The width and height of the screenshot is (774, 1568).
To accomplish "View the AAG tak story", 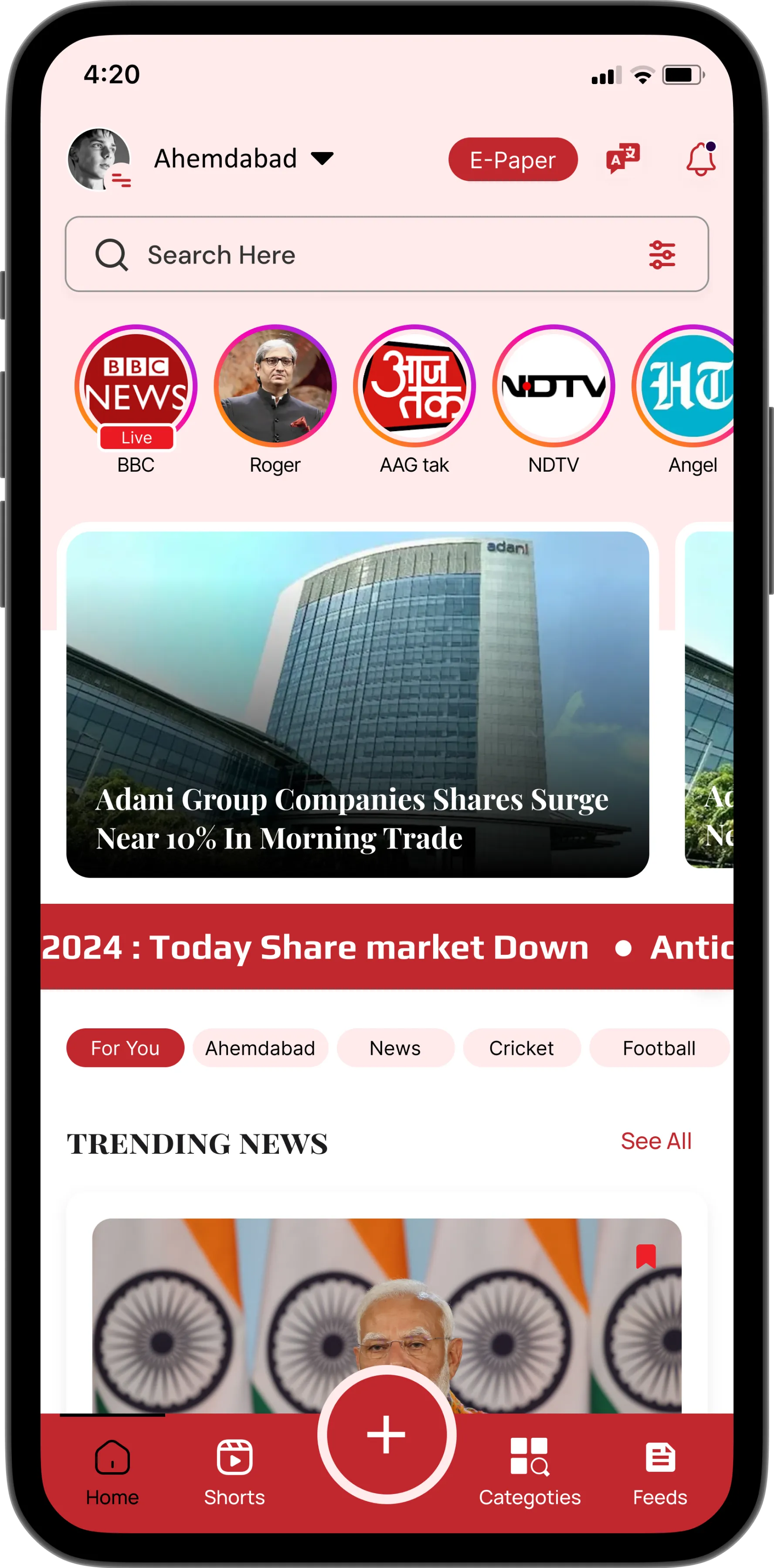I will 415,386.
